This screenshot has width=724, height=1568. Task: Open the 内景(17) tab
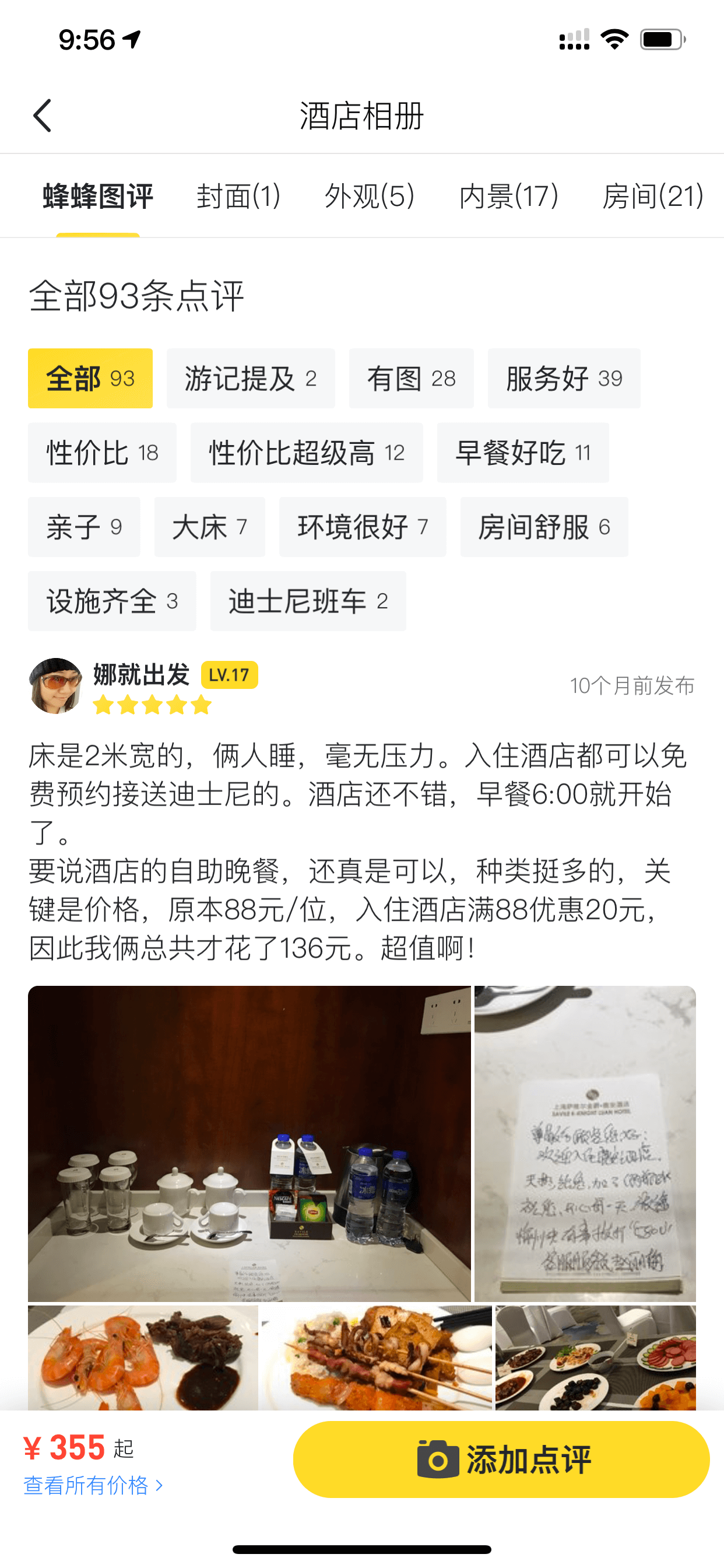pyautogui.click(x=509, y=196)
